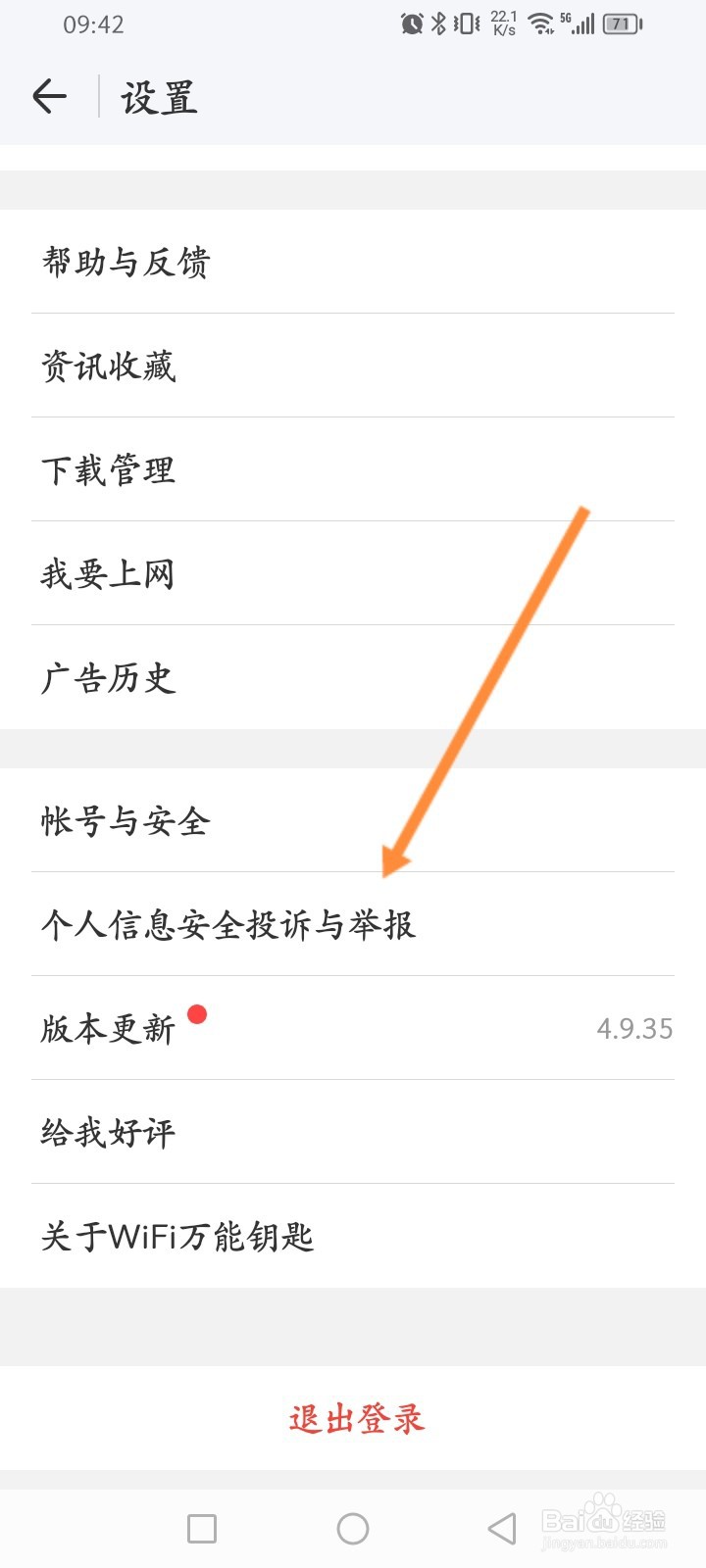
Task: Open 关于WiFi万能钥匙 about page
Action: pyautogui.click(x=177, y=1237)
